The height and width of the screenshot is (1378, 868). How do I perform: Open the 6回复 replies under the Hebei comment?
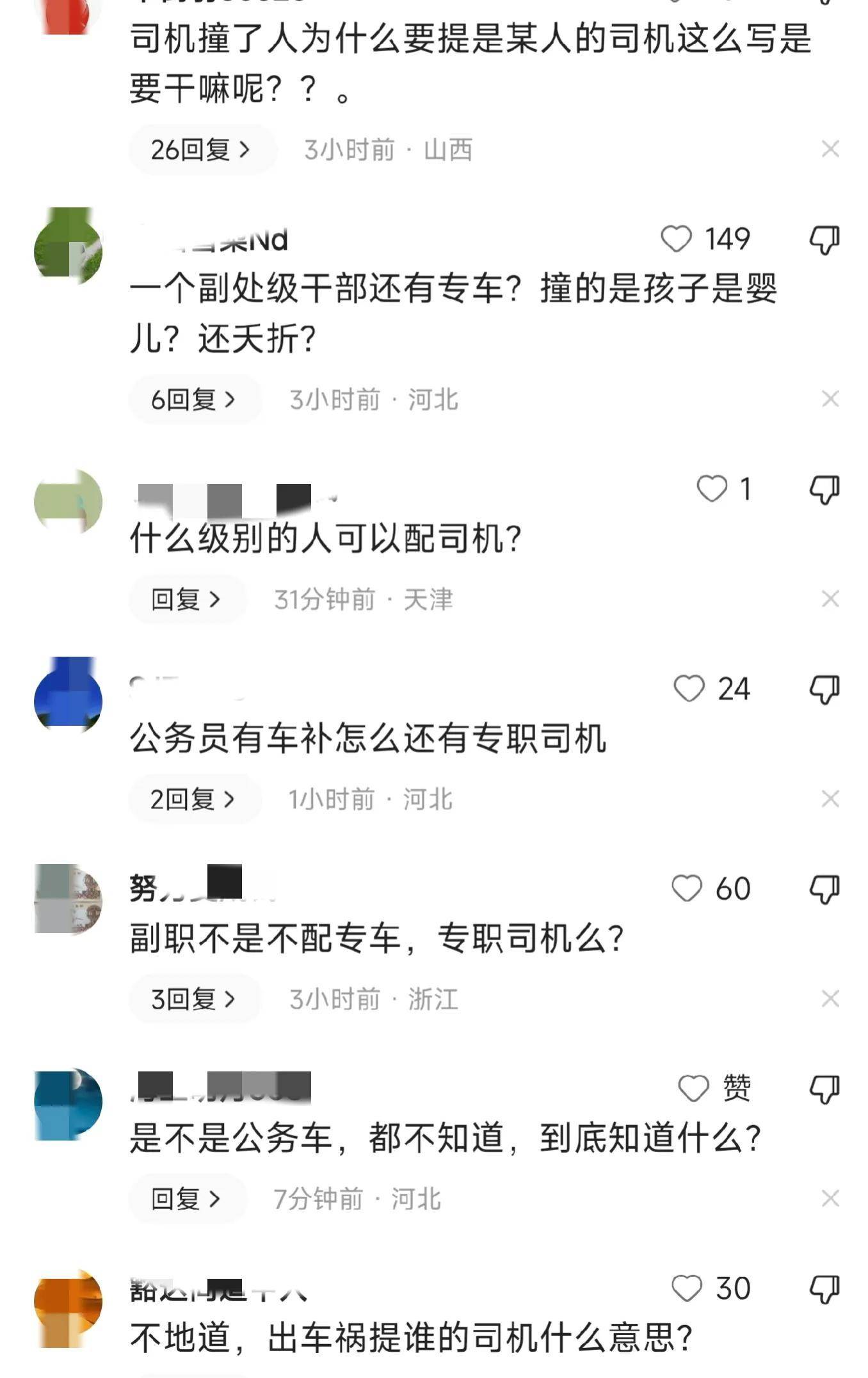tap(194, 399)
